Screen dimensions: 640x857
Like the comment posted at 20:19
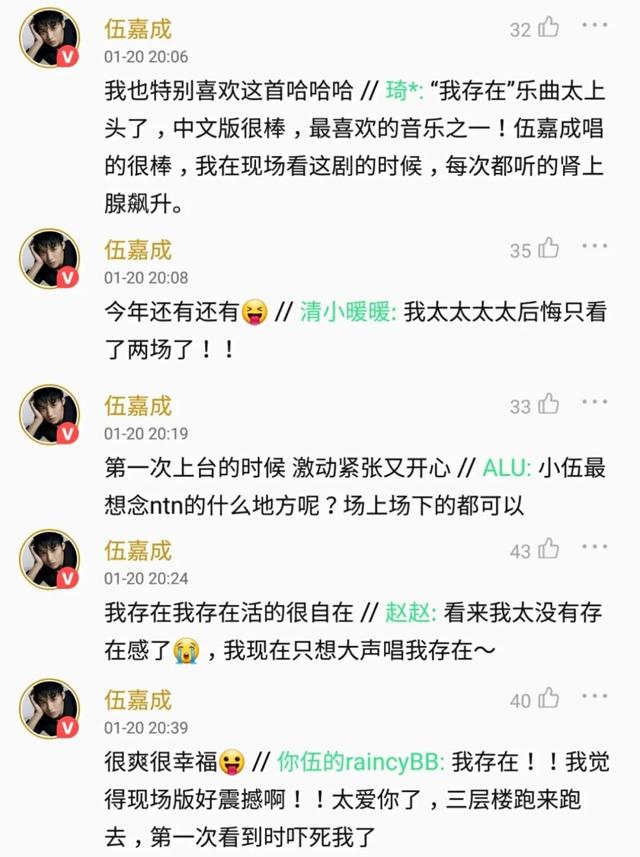(548, 405)
